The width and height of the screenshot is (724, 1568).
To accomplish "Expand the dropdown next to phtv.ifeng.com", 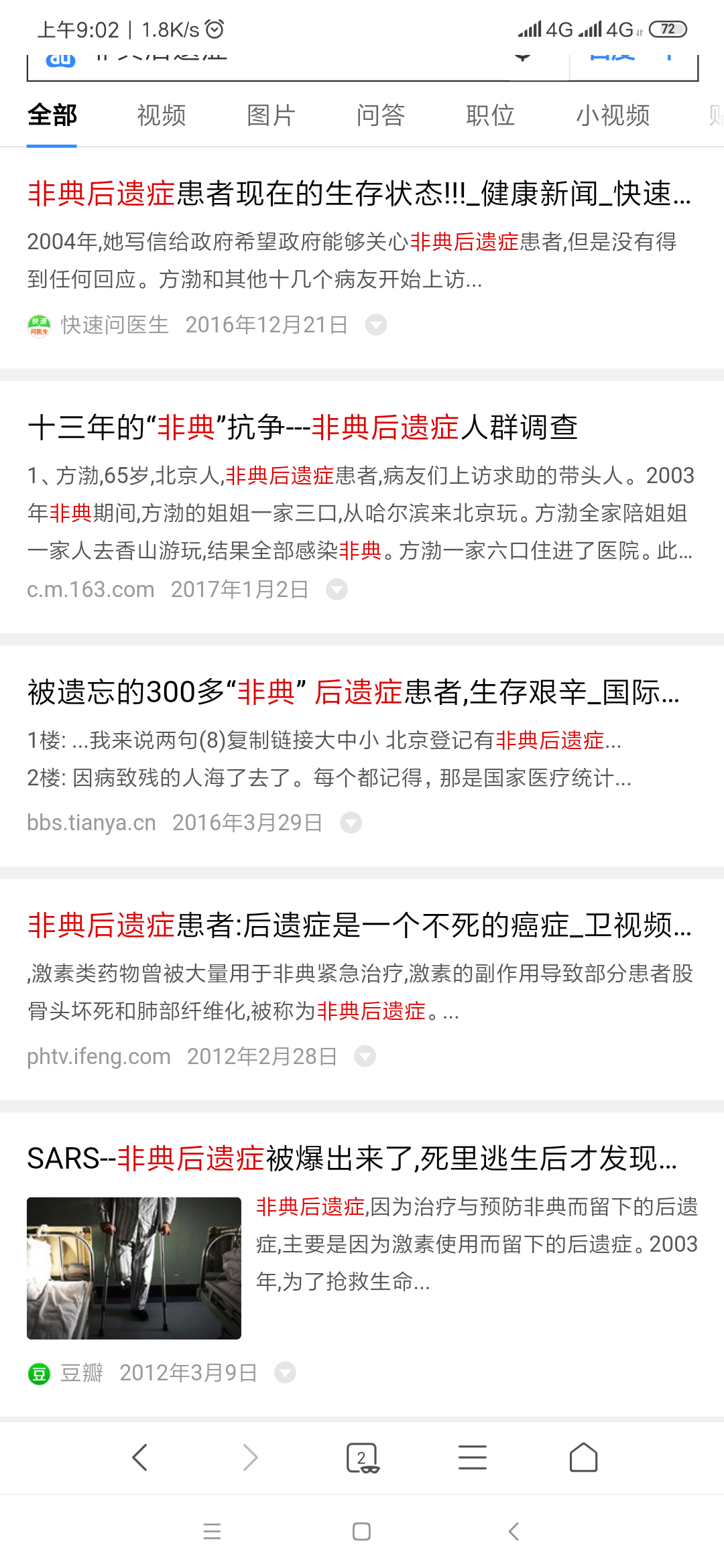I will [x=365, y=1056].
